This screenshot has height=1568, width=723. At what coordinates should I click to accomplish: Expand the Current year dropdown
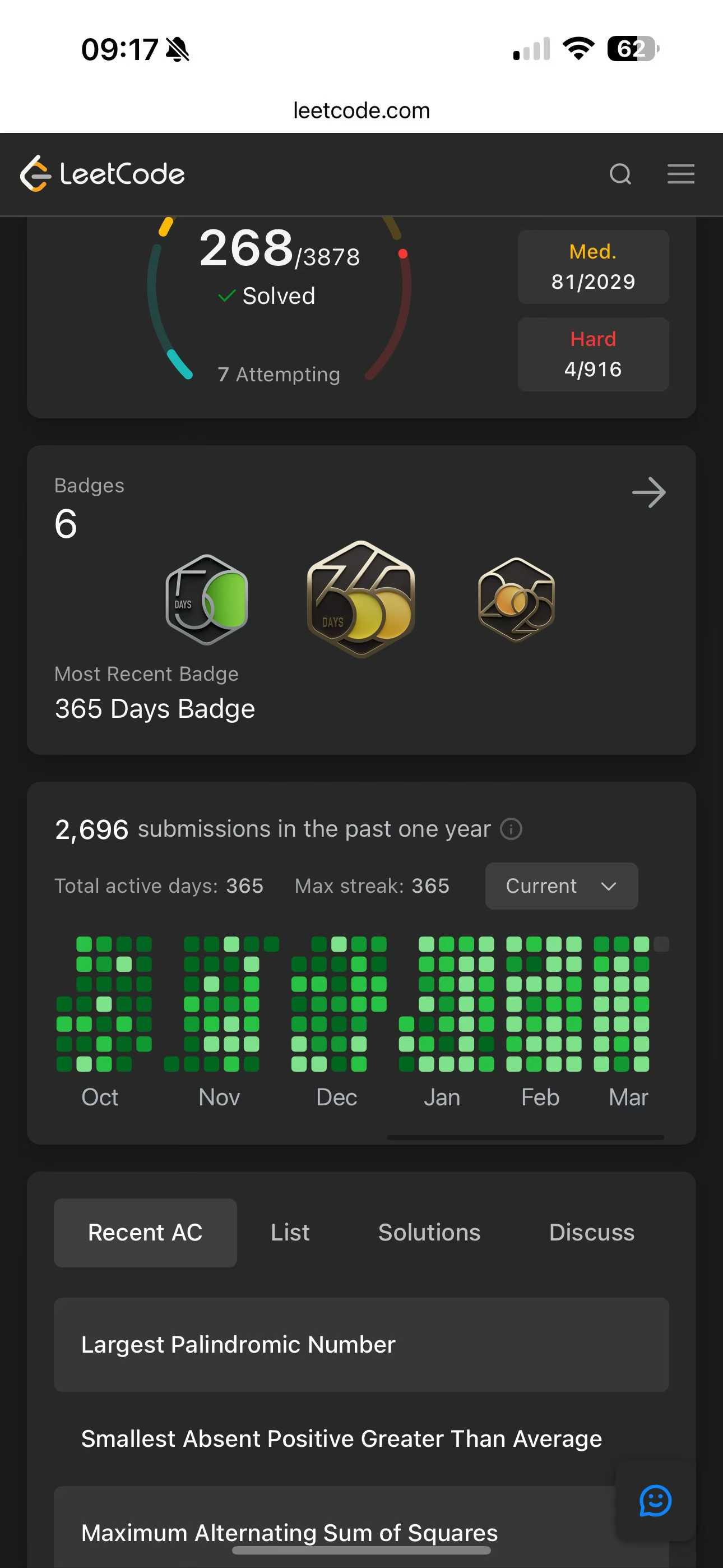(x=561, y=886)
